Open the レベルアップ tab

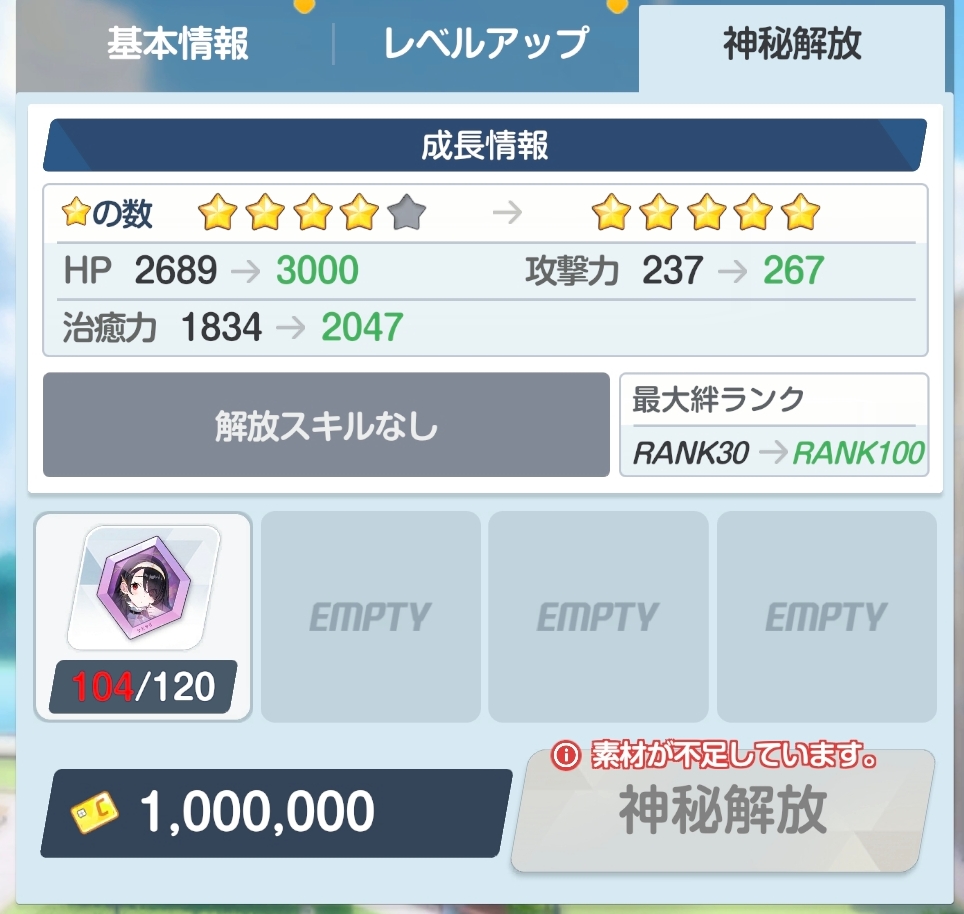pos(486,45)
